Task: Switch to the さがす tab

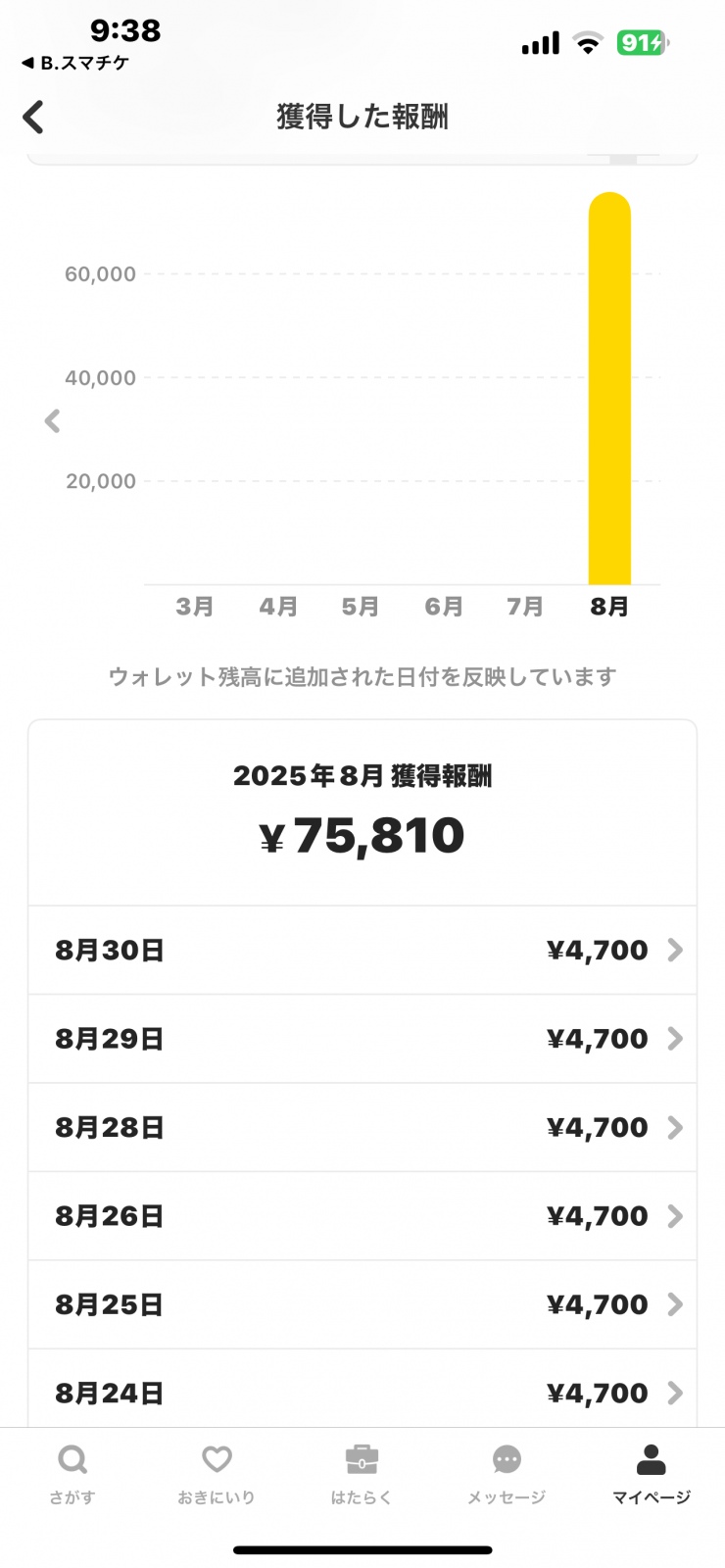Action: click(72, 1474)
